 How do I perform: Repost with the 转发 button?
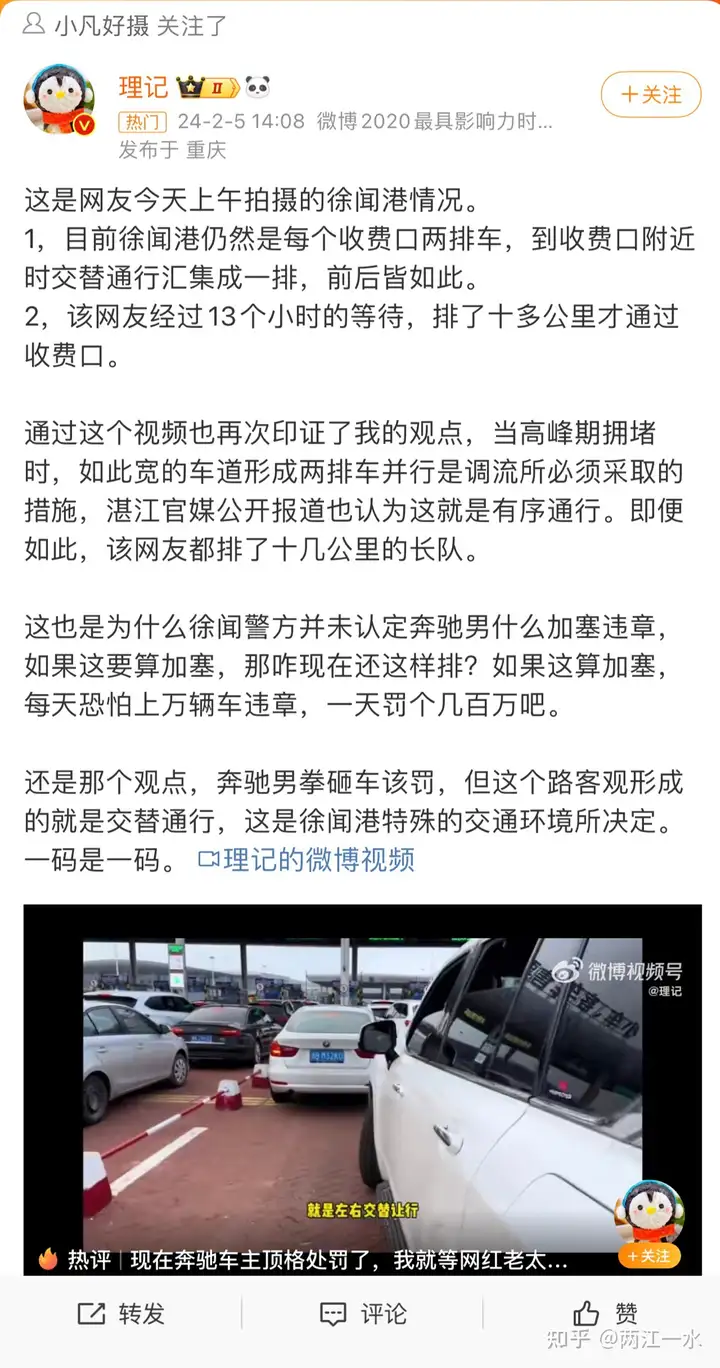[121, 1313]
